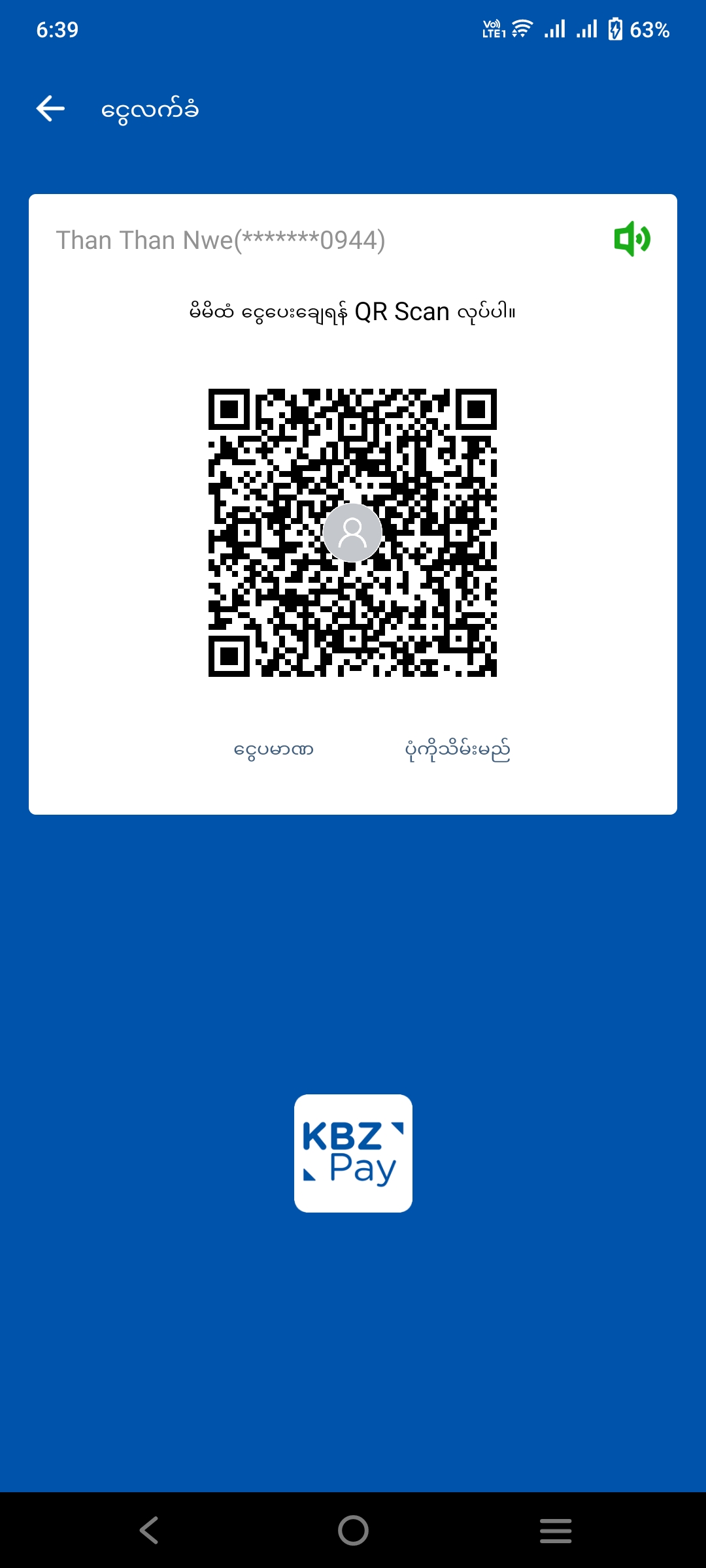
Task: Set amount with ငွေပမာဏ button
Action: [x=273, y=749]
